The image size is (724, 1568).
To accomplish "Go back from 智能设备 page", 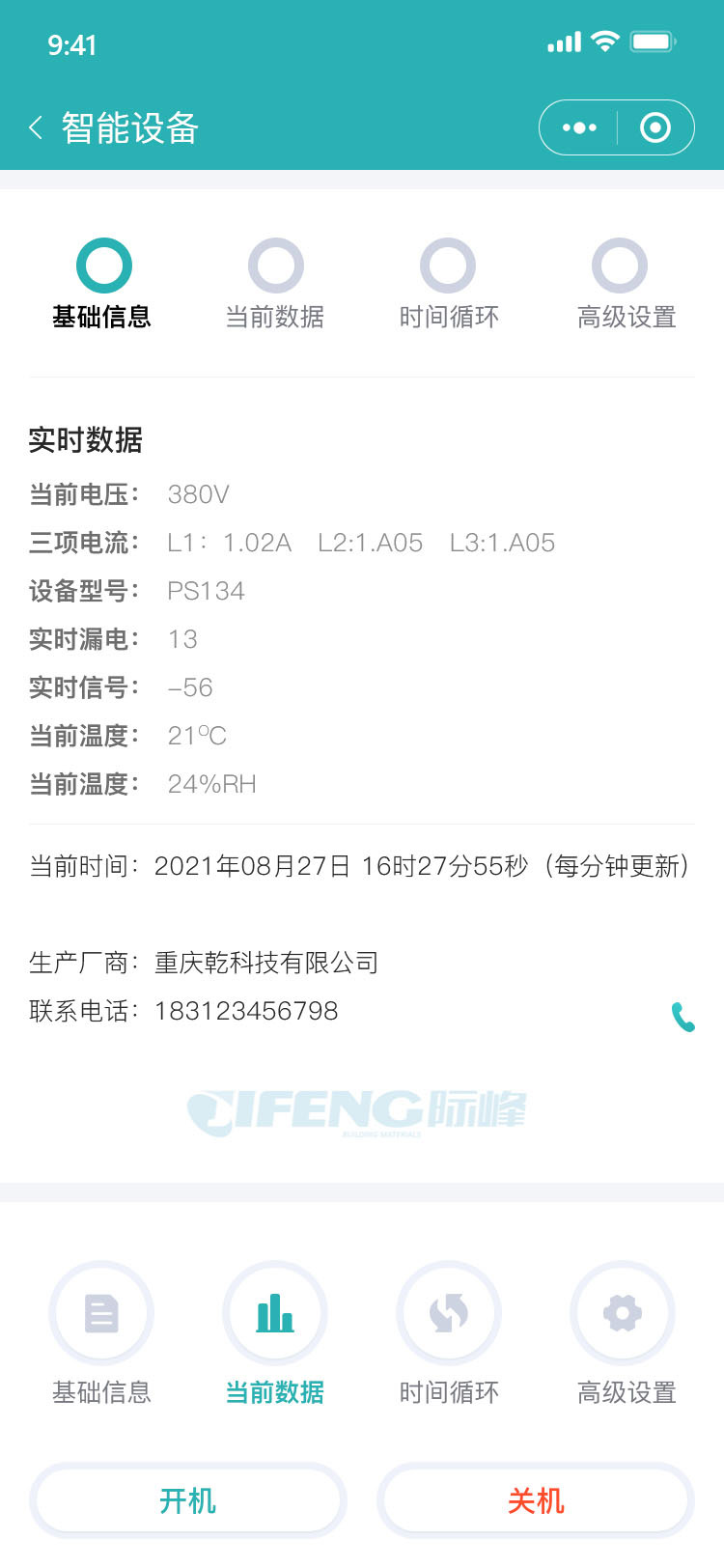I will tap(36, 127).
